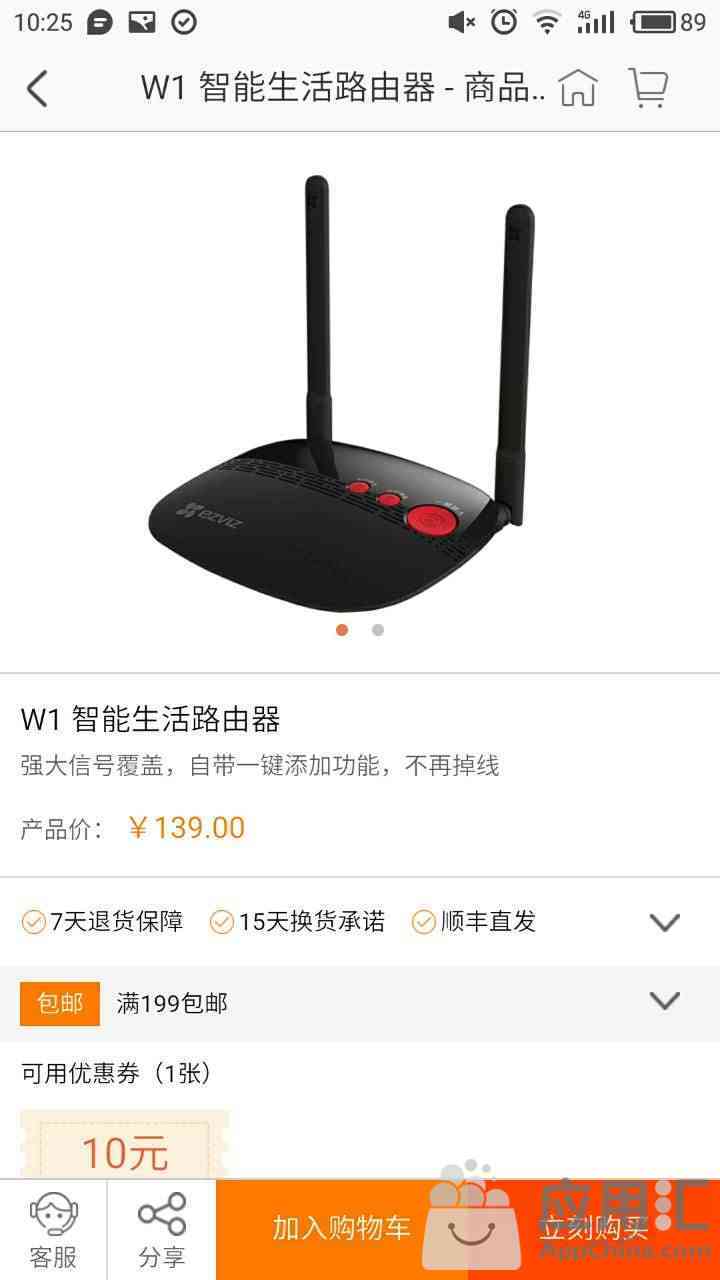The width and height of the screenshot is (720, 1280).
Task: Claim the 10元 coupon
Action: [125, 1150]
